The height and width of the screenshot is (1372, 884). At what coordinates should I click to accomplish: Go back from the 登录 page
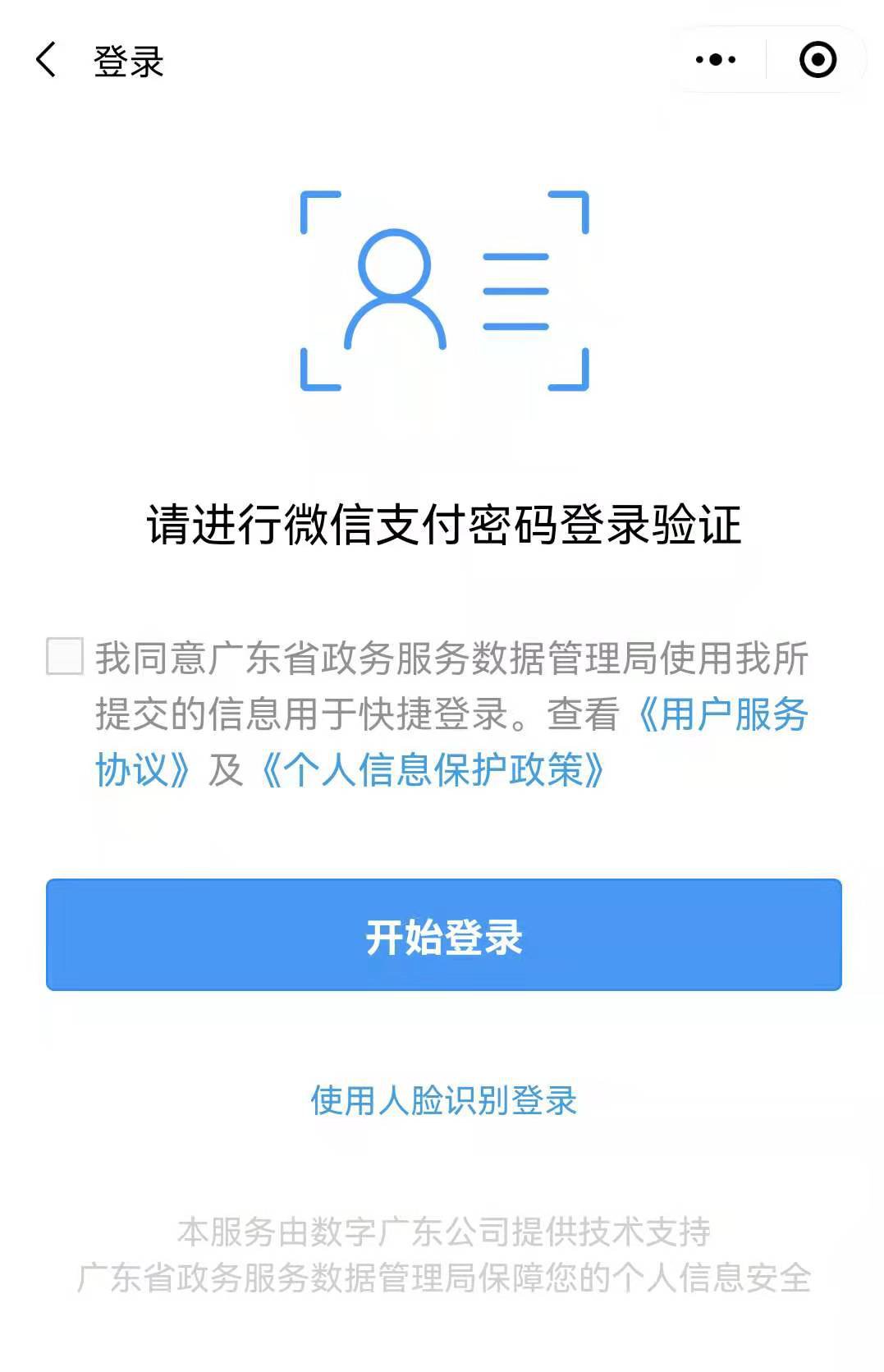click(47, 60)
